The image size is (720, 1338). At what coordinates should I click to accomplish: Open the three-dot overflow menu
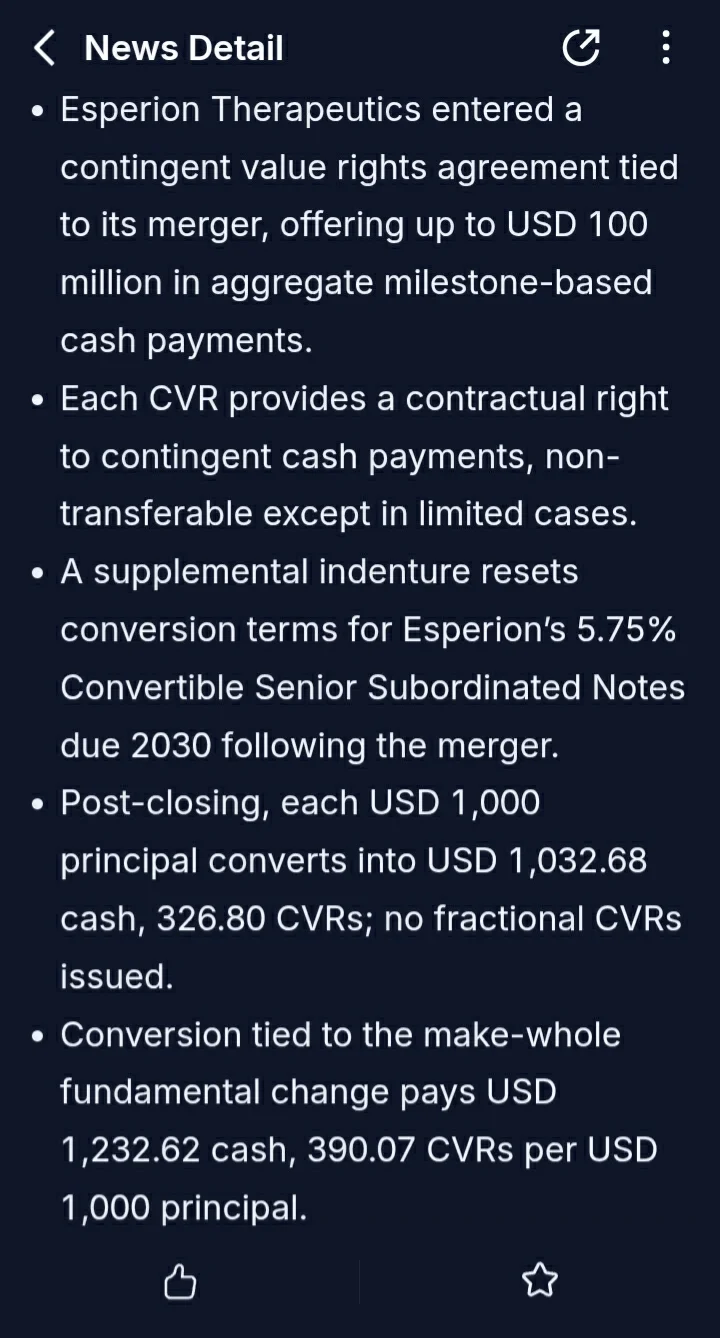pyautogui.click(x=666, y=47)
